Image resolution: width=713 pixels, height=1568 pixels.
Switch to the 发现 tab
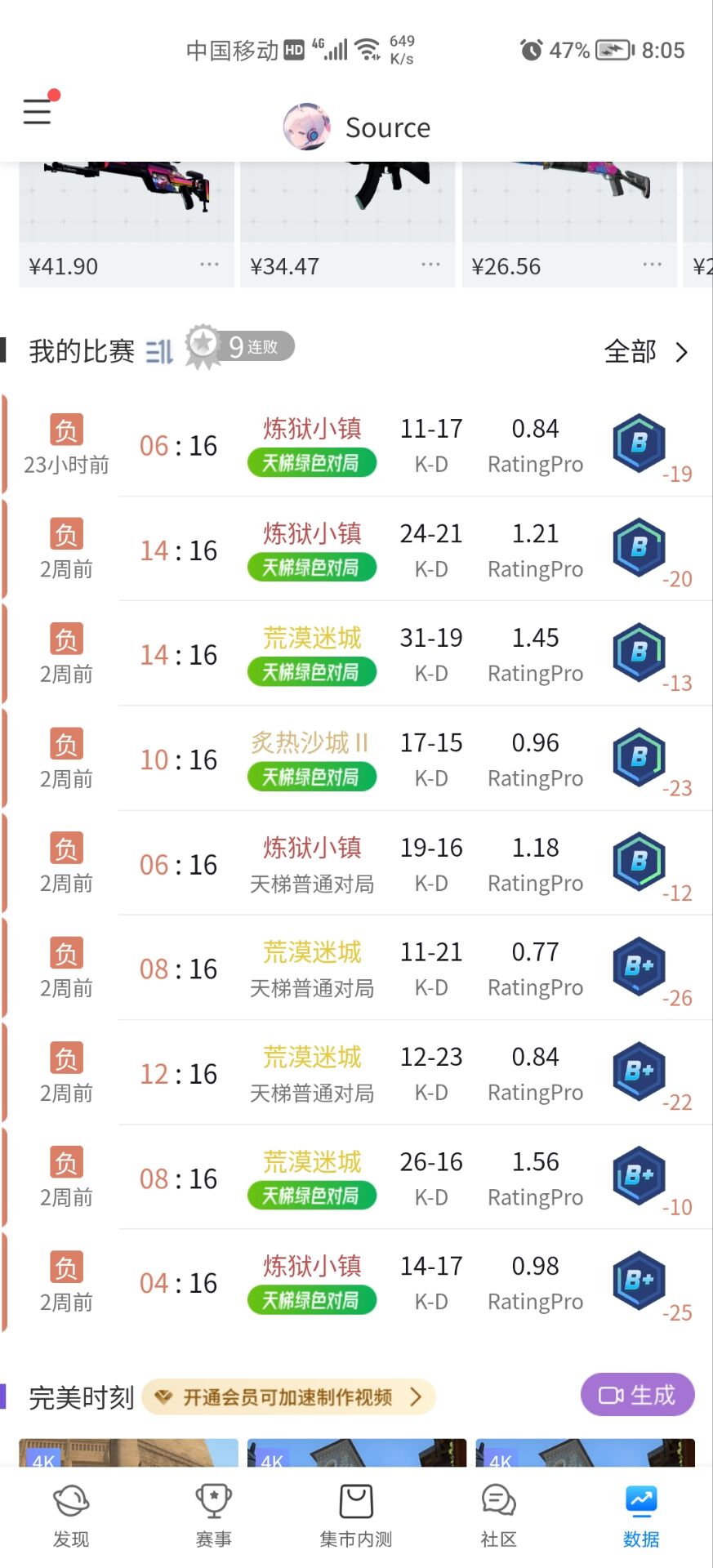click(x=71, y=1516)
